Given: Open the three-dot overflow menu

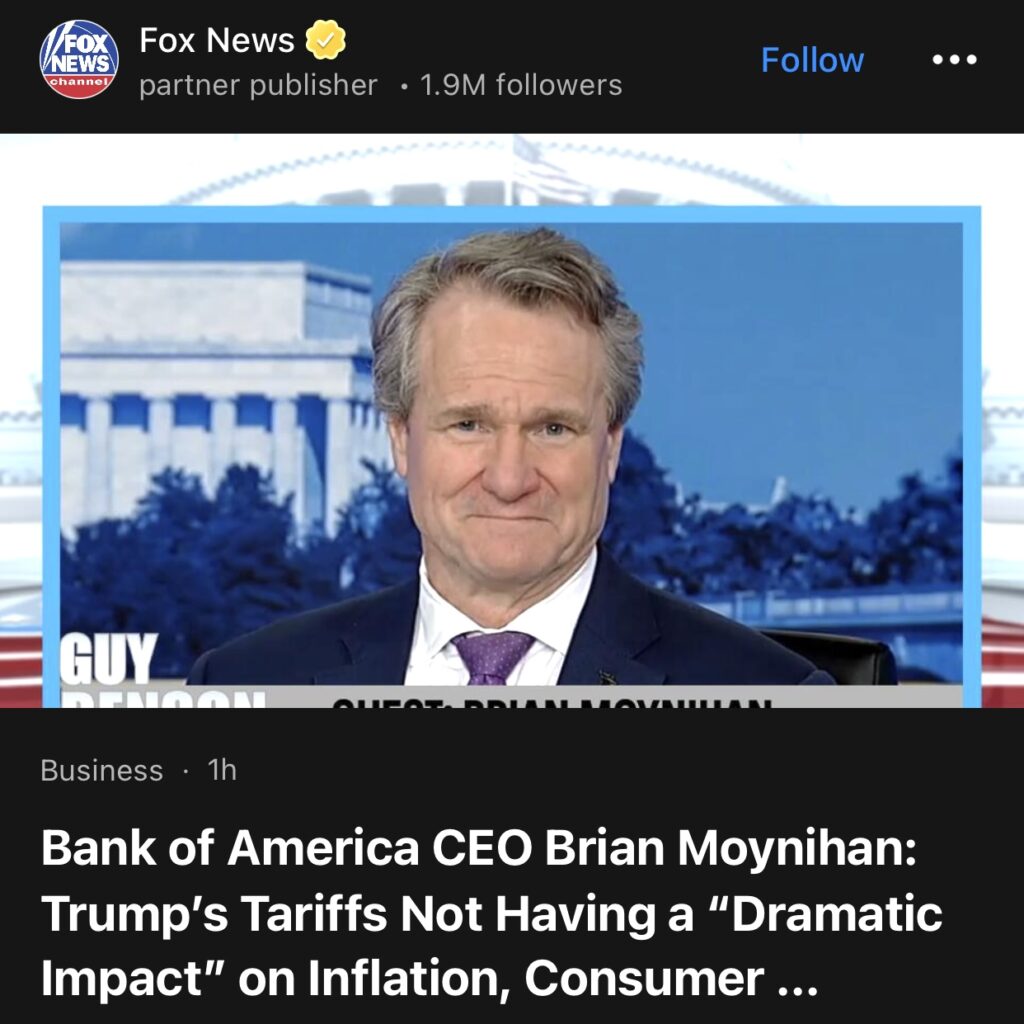Looking at the screenshot, I should point(954,60).
